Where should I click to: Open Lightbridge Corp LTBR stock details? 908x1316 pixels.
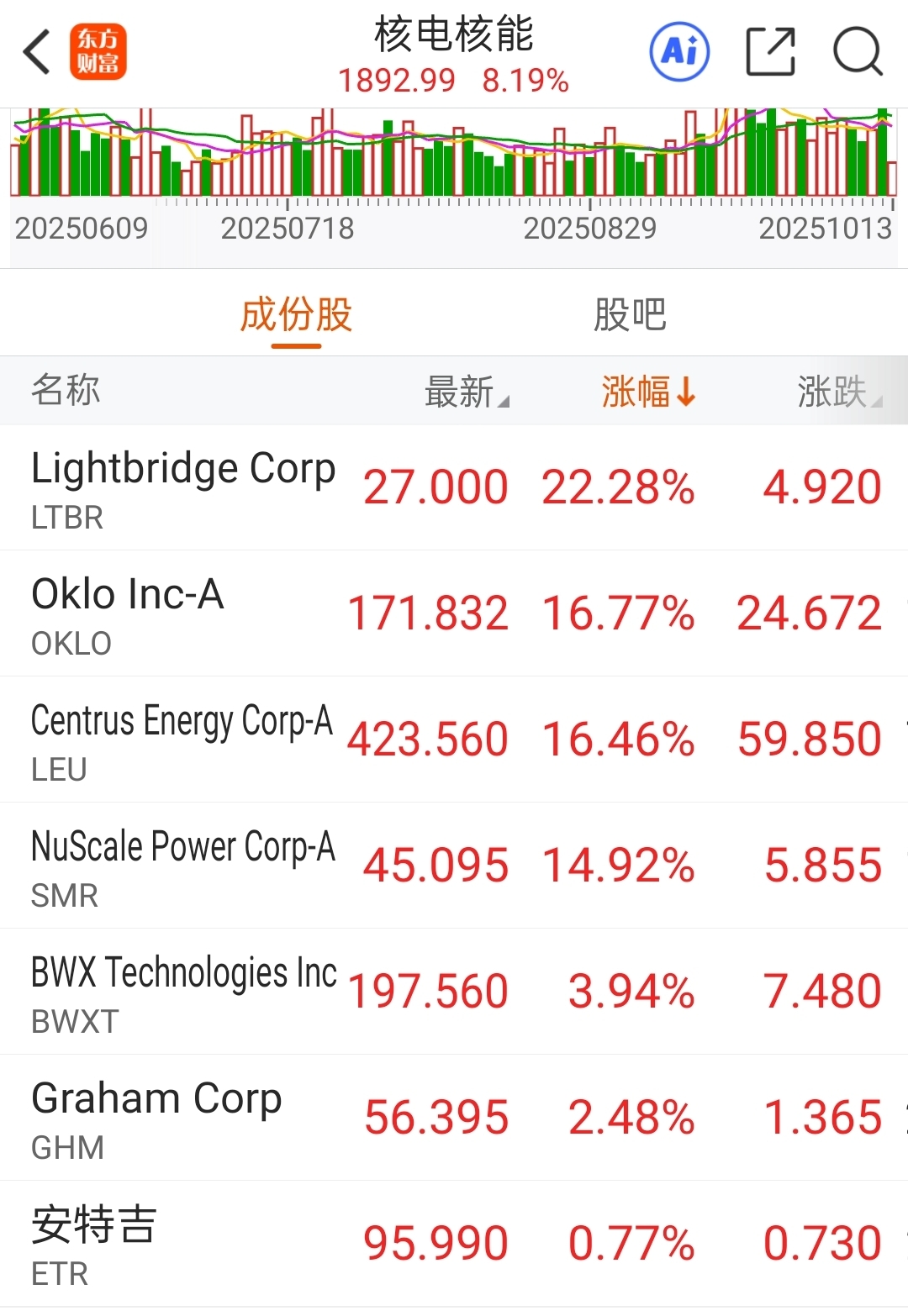coord(183,487)
